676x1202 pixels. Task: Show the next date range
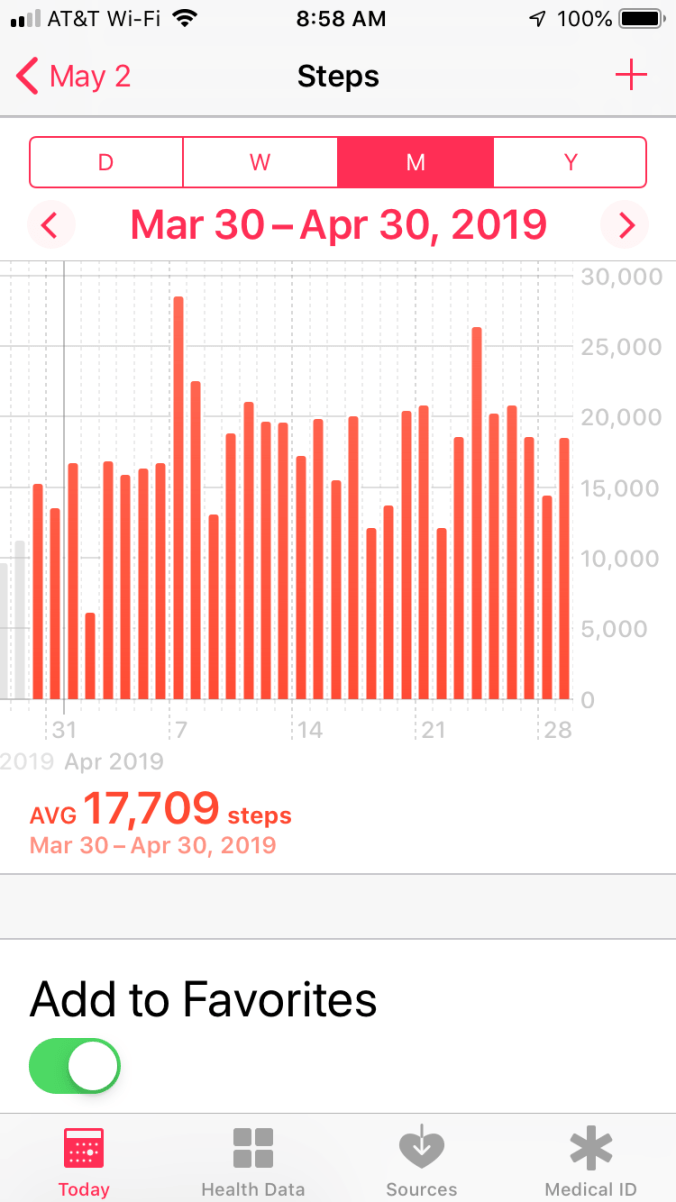coord(626,226)
